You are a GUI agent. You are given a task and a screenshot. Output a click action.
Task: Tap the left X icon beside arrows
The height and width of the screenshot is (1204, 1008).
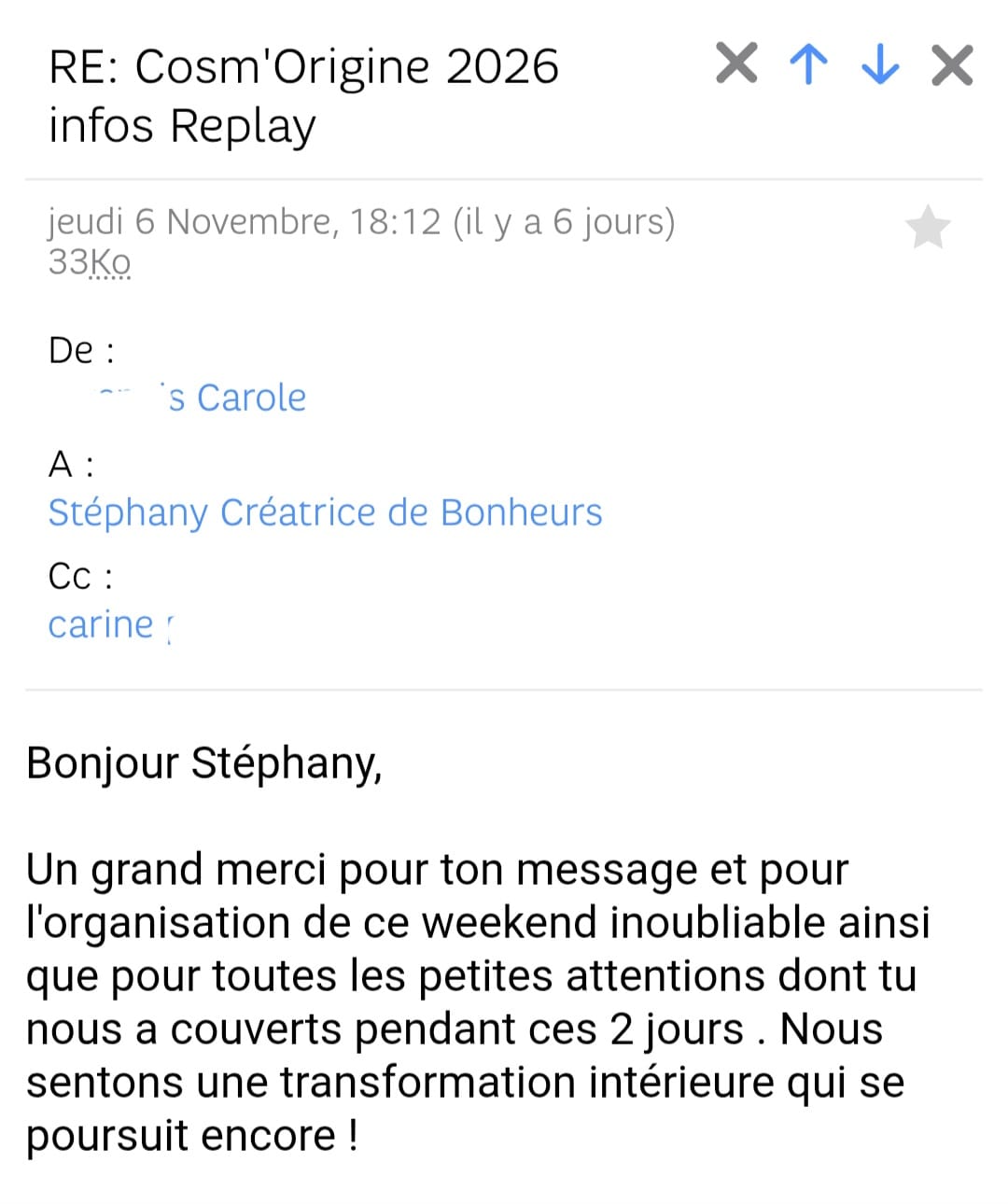[x=736, y=64]
